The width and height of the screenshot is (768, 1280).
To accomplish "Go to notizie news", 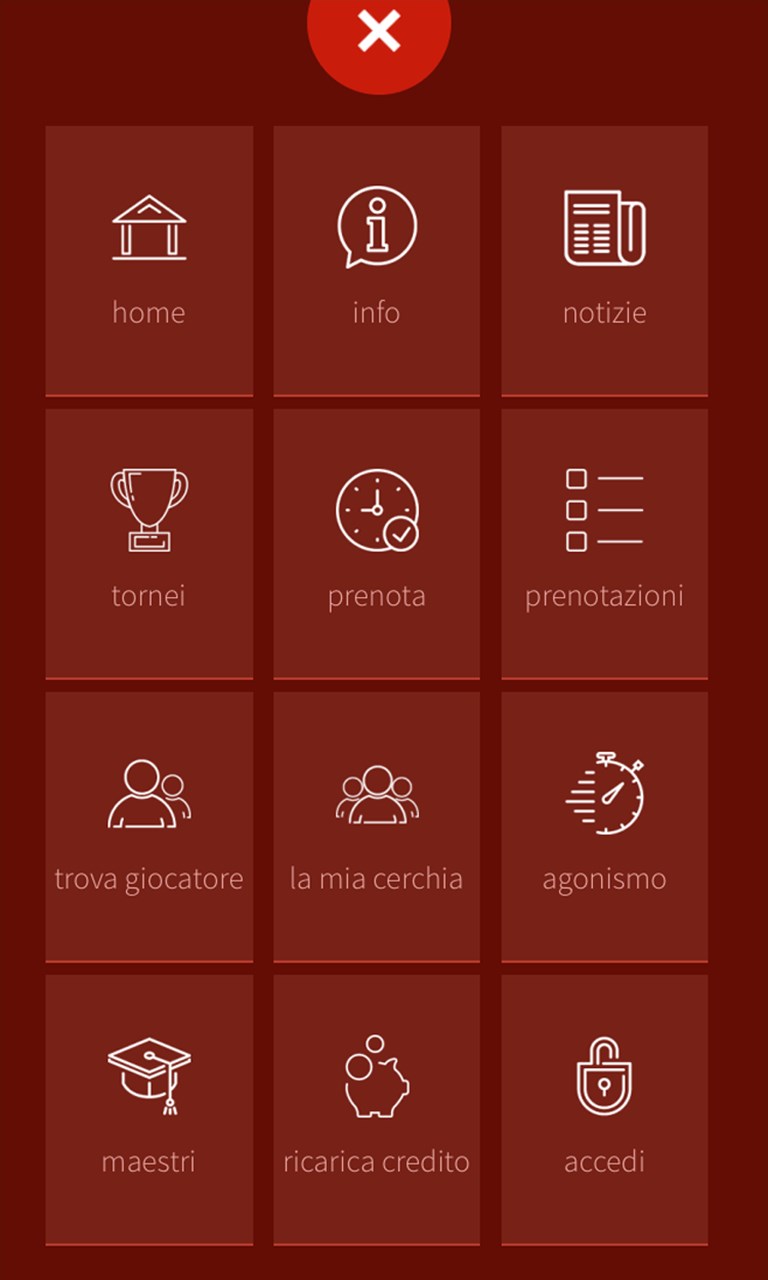I will 605,260.
